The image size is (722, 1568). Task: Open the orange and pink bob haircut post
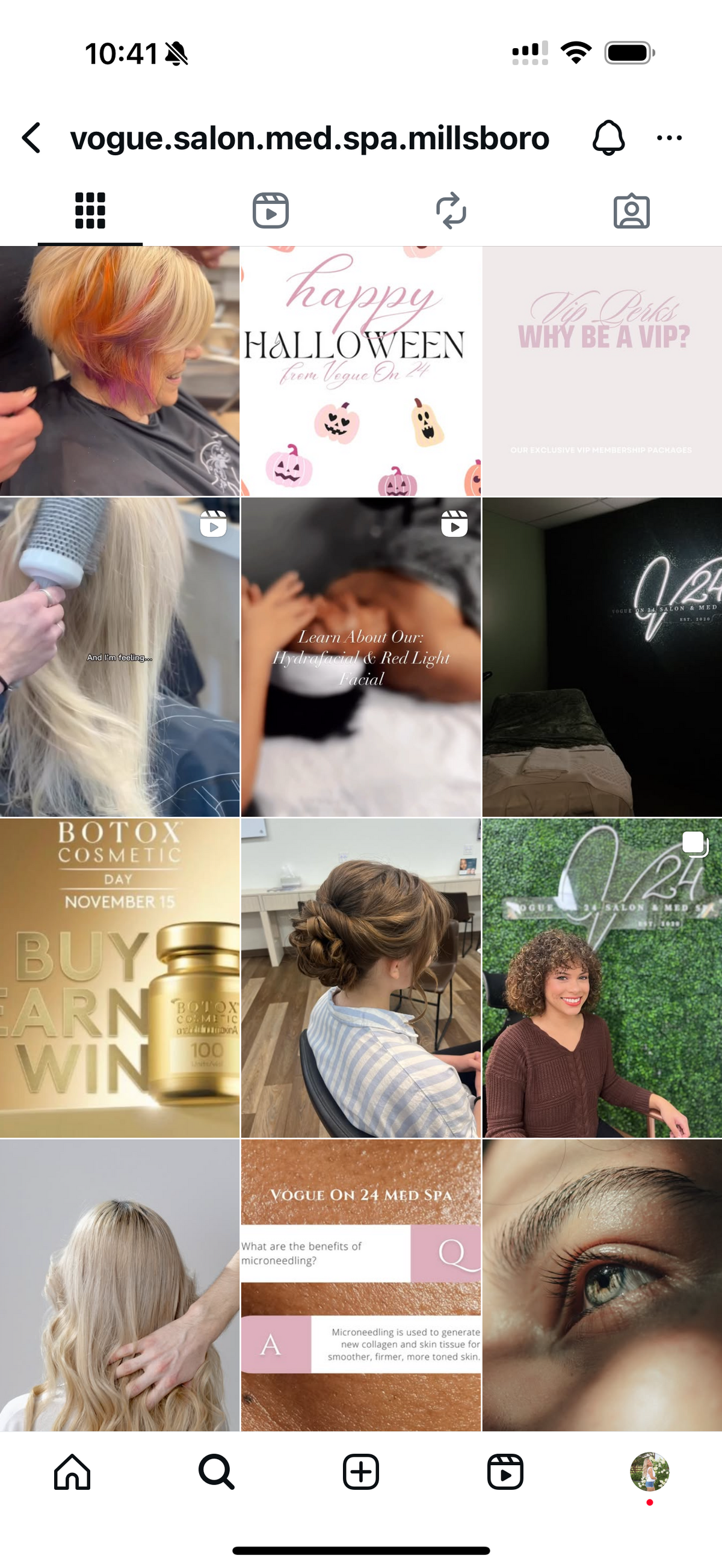[119, 371]
